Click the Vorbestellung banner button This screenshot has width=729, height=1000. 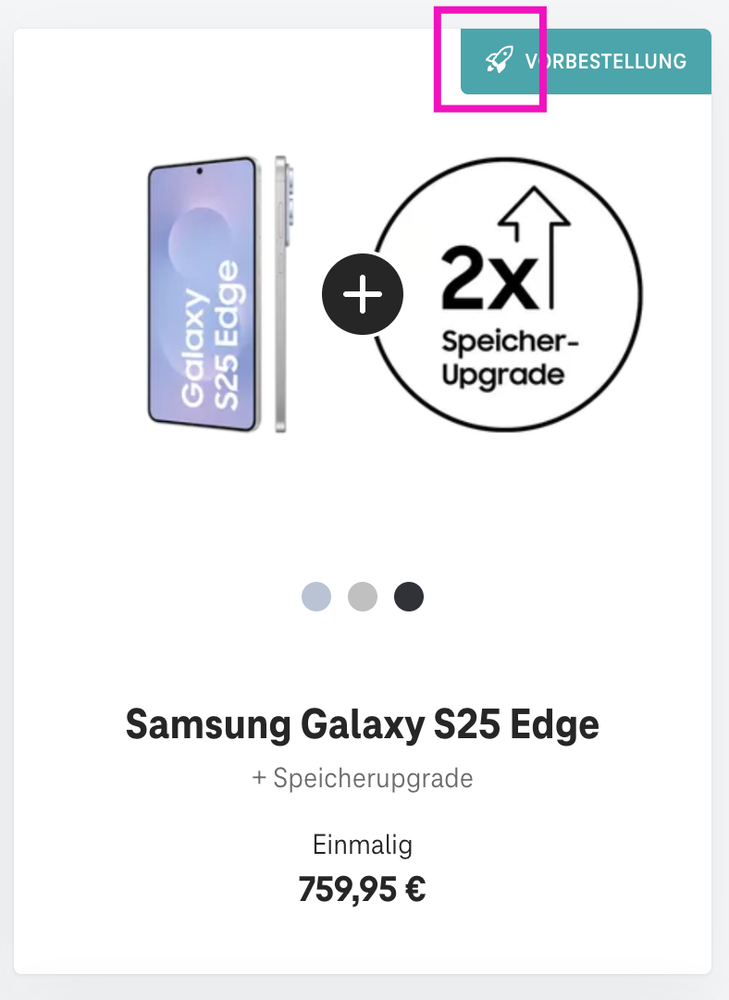pyautogui.click(x=585, y=61)
